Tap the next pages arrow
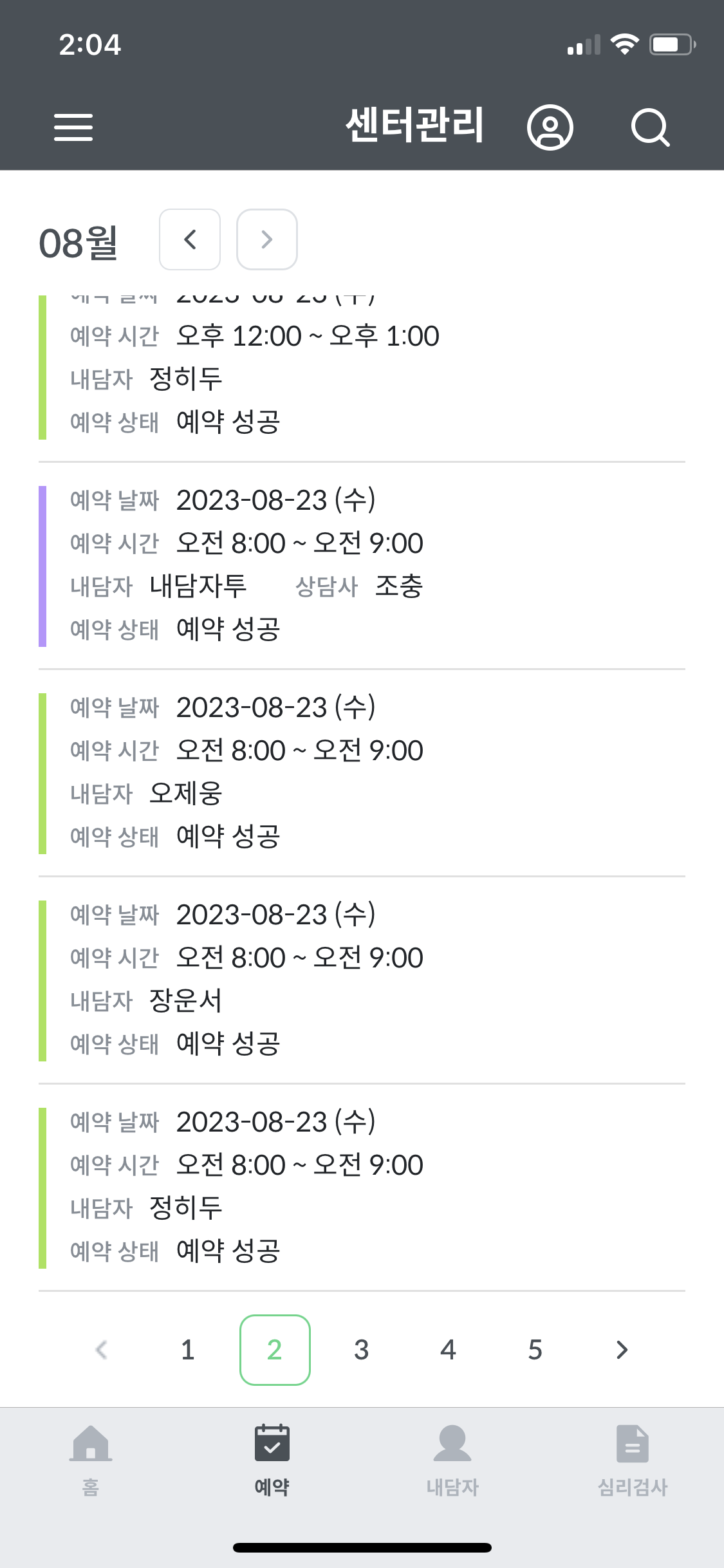Image resolution: width=724 pixels, height=1568 pixels. (621, 1350)
